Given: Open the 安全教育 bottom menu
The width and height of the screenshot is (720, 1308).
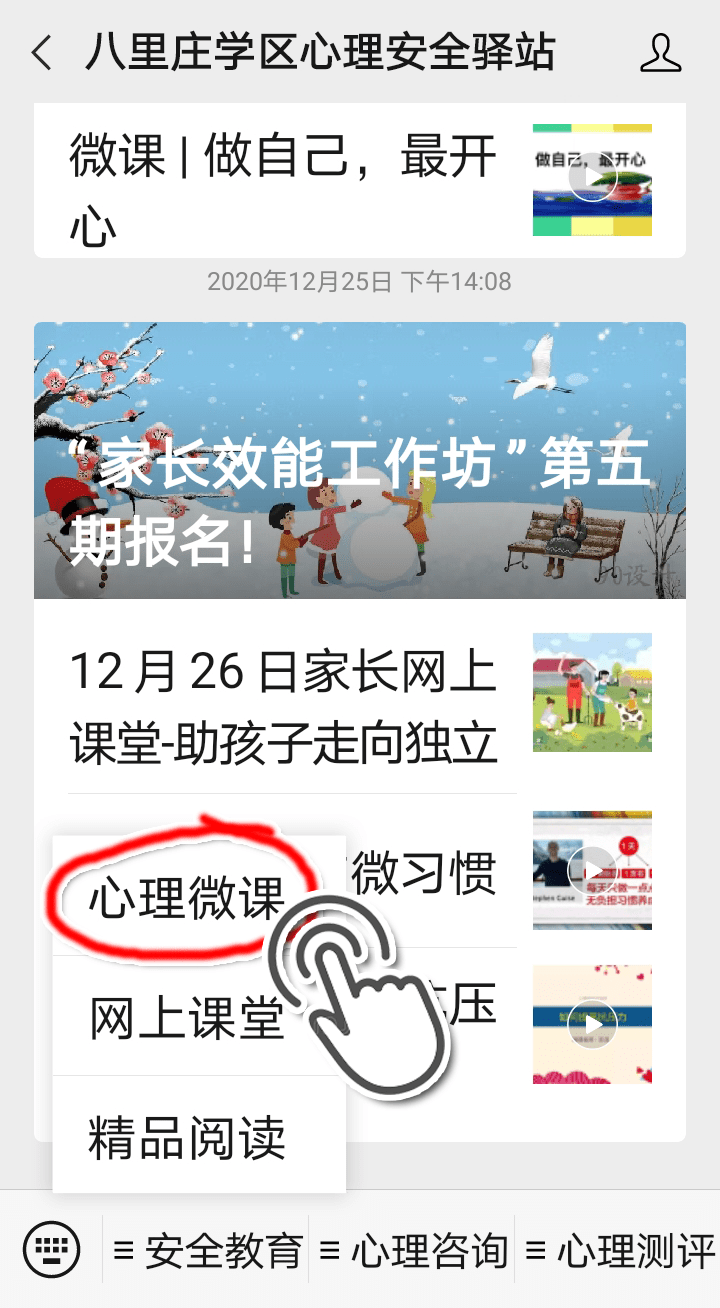Looking at the screenshot, I should [x=207, y=1250].
